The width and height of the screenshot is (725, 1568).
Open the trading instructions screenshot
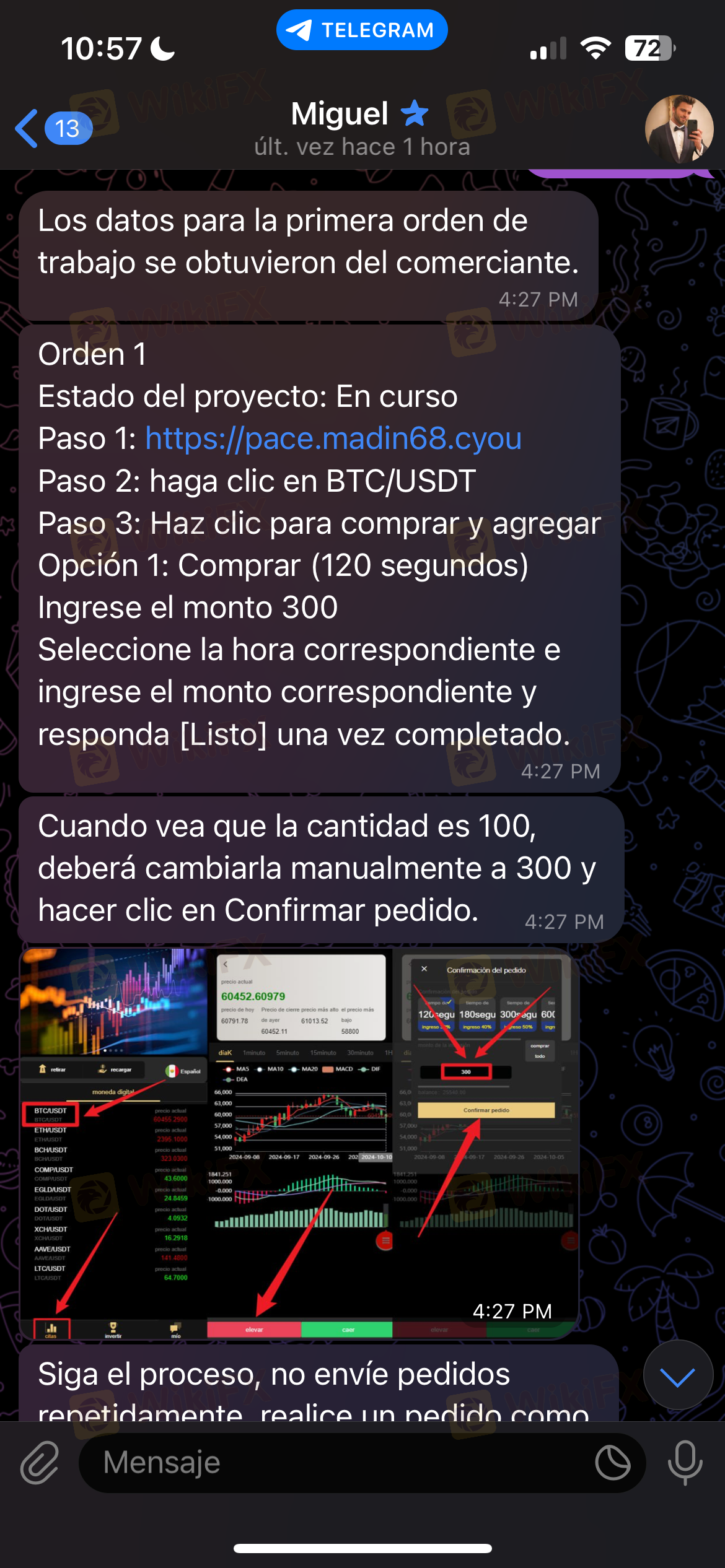point(299,1143)
